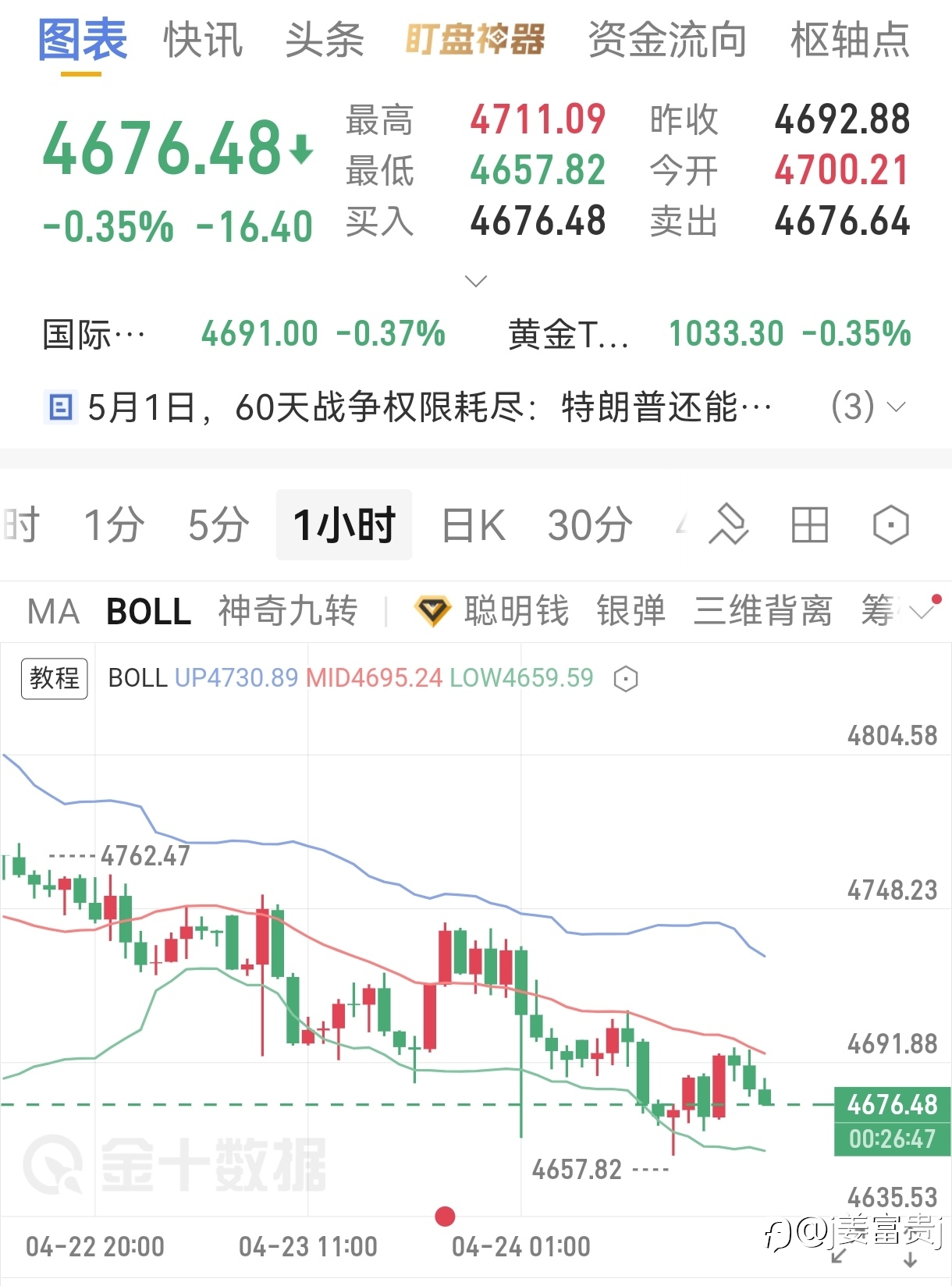
Task: Open the 枢轴点 tab
Action: pyautogui.click(x=850, y=40)
